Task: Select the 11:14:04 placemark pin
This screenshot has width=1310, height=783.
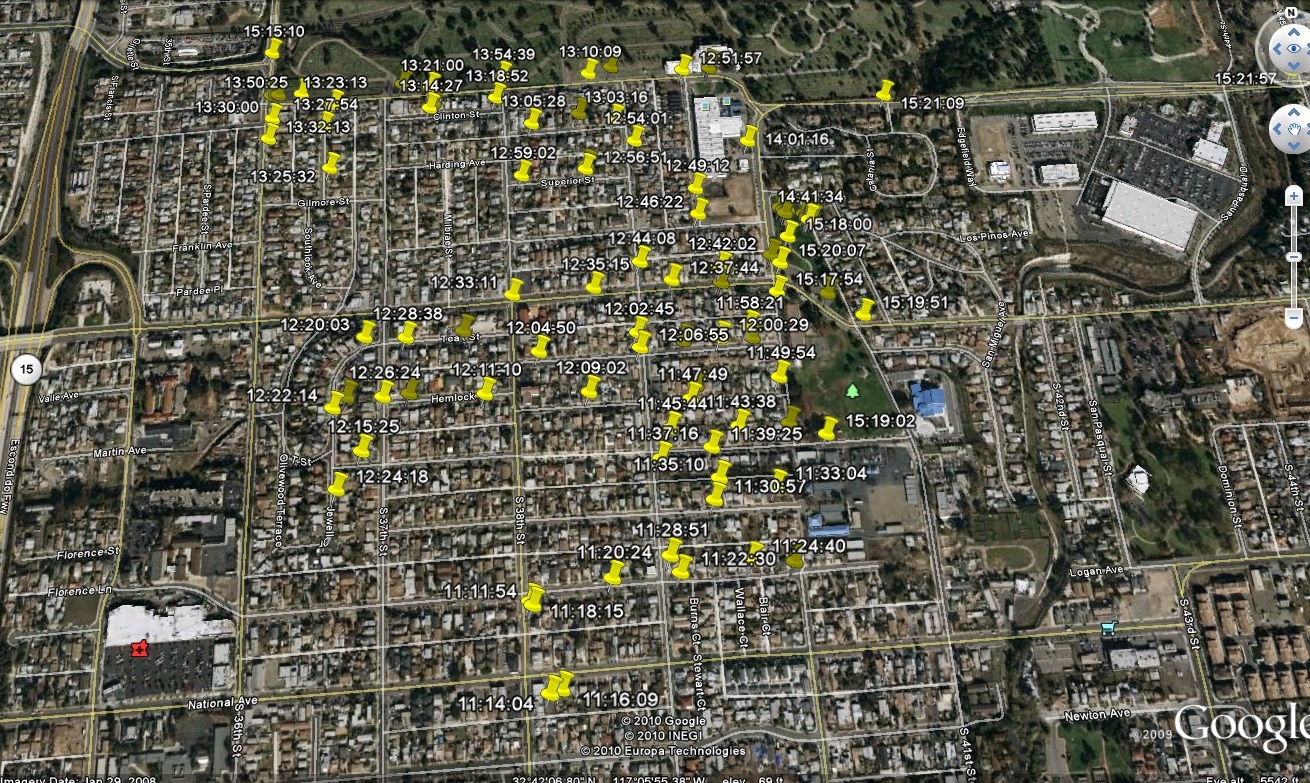Action: click(x=551, y=688)
